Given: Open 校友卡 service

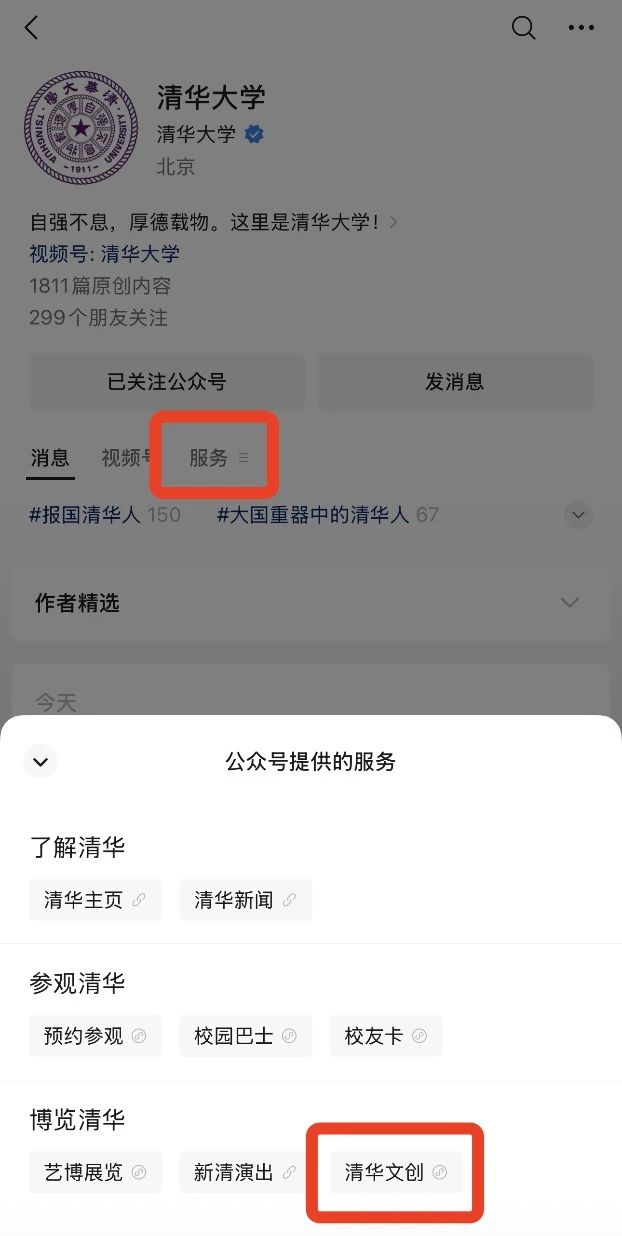Looking at the screenshot, I should point(385,1036).
